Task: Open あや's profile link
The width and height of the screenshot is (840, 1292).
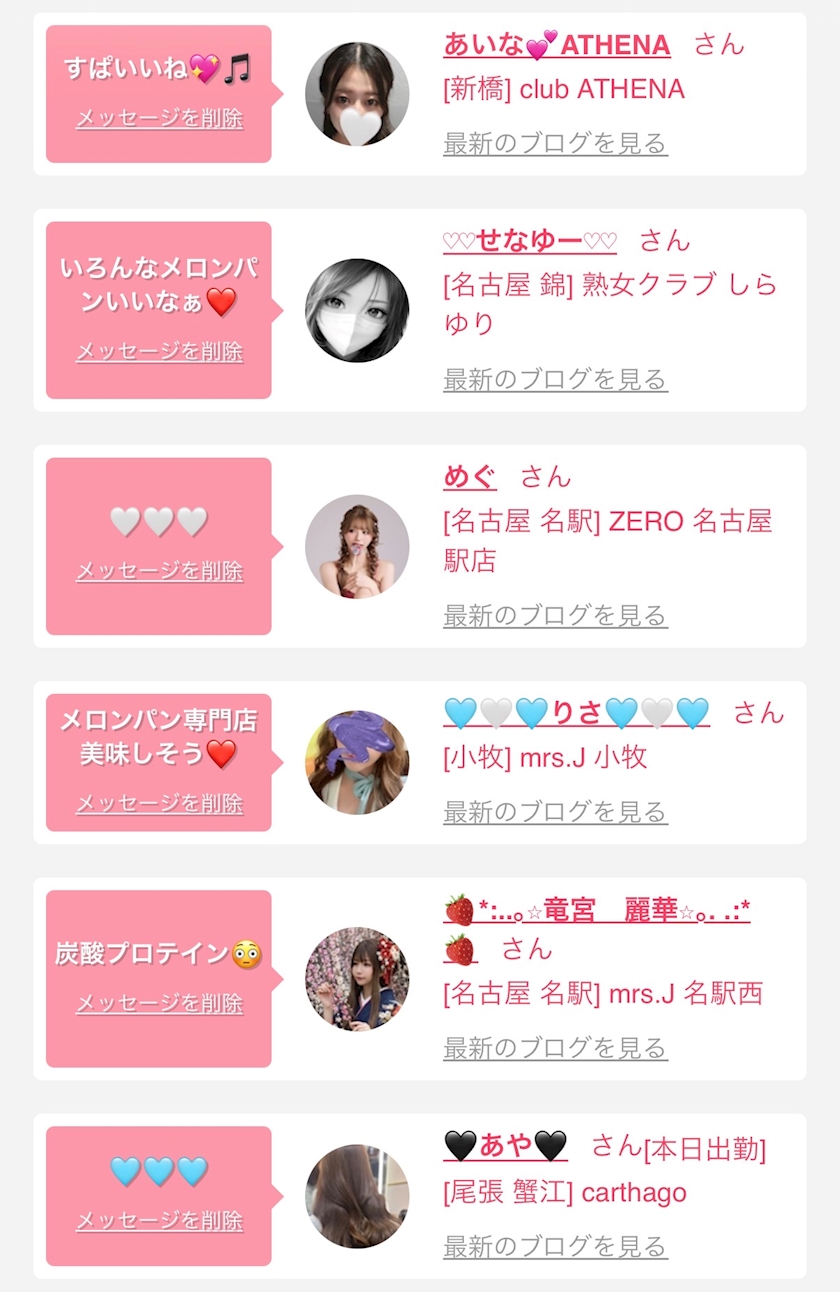Action: [505, 1145]
